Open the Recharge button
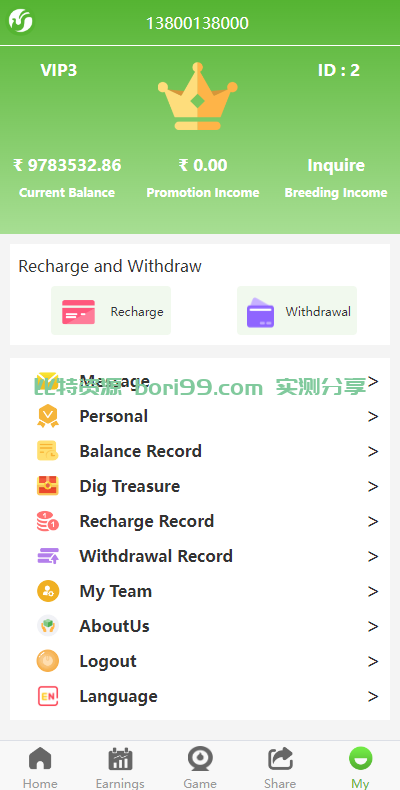Screen dimensions: 400x790 pos(111,311)
